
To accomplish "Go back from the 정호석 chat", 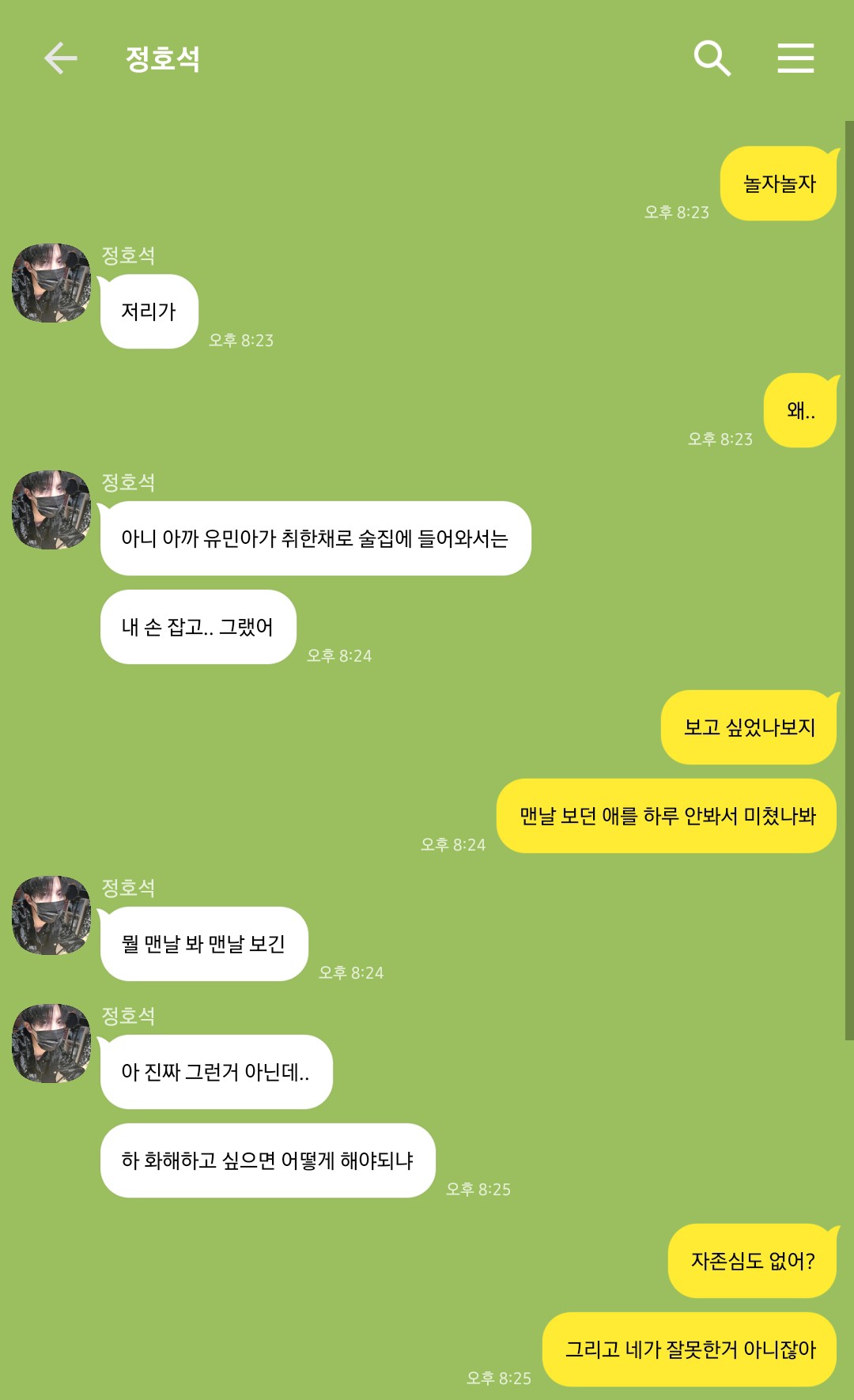I will click(x=60, y=58).
